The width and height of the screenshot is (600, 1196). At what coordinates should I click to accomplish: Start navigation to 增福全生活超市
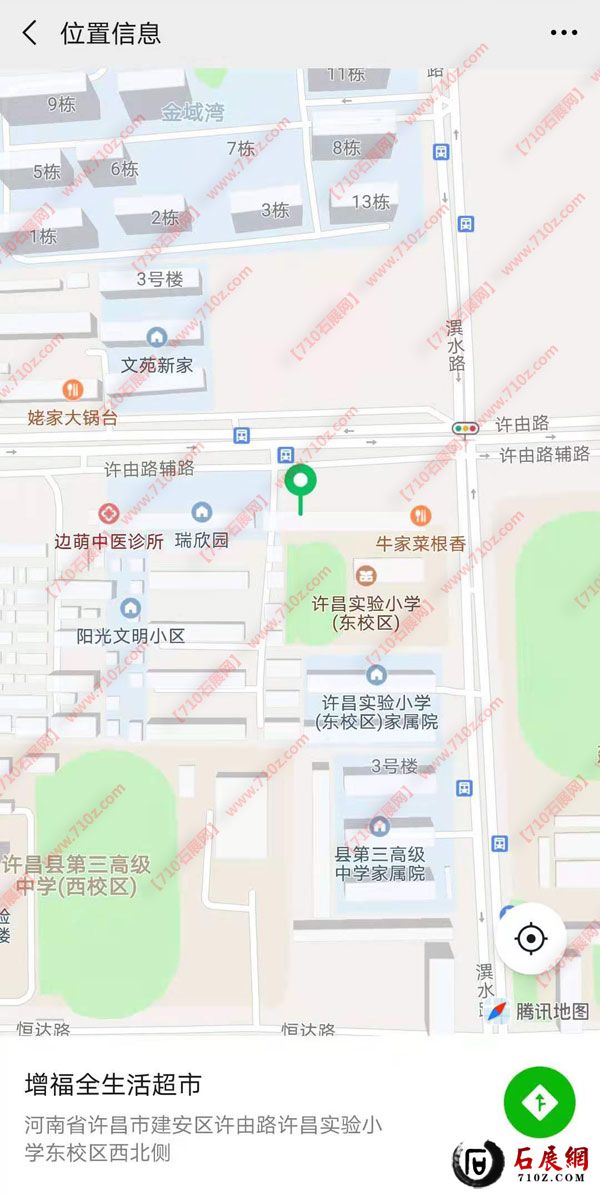click(x=539, y=1103)
